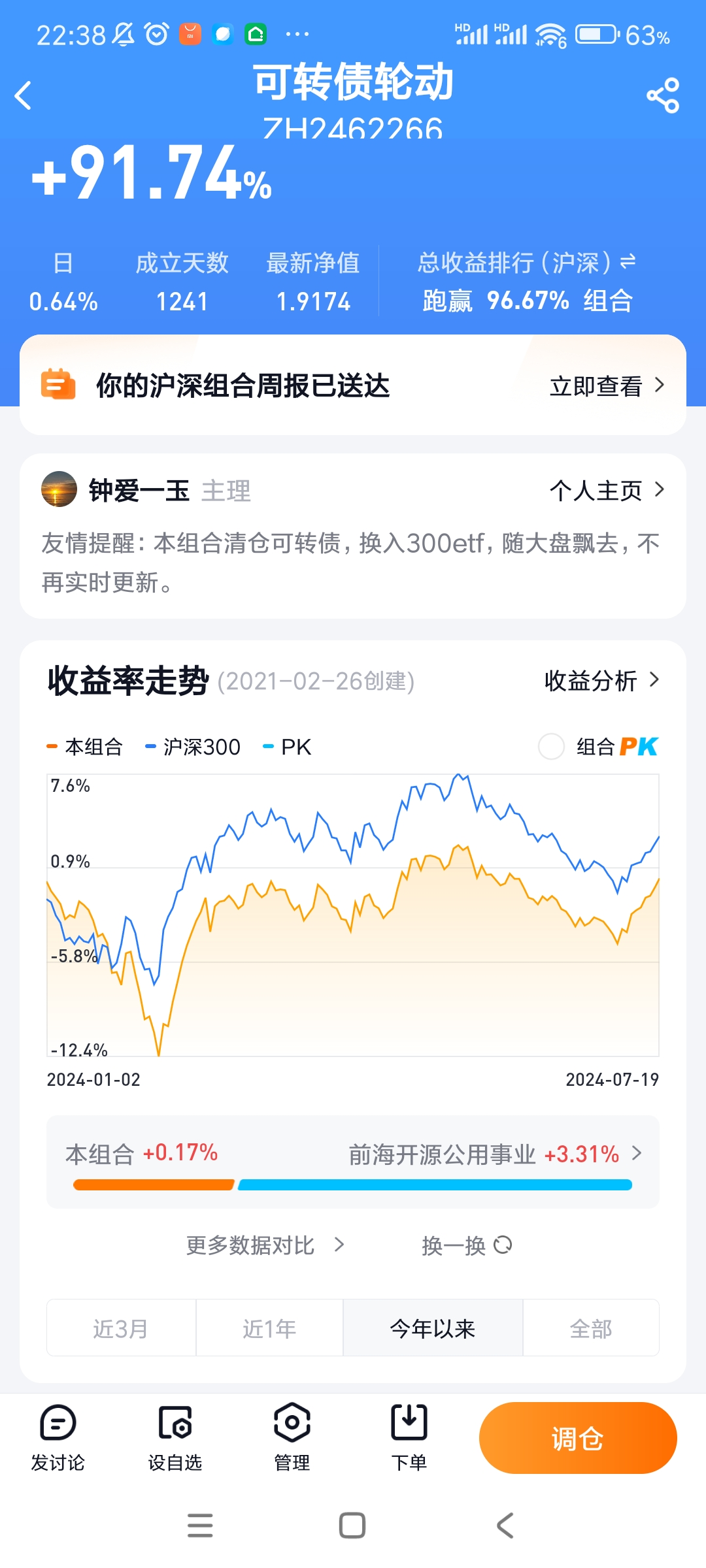
Task: Switch to the 近1年 period tab
Action: tap(269, 1328)
